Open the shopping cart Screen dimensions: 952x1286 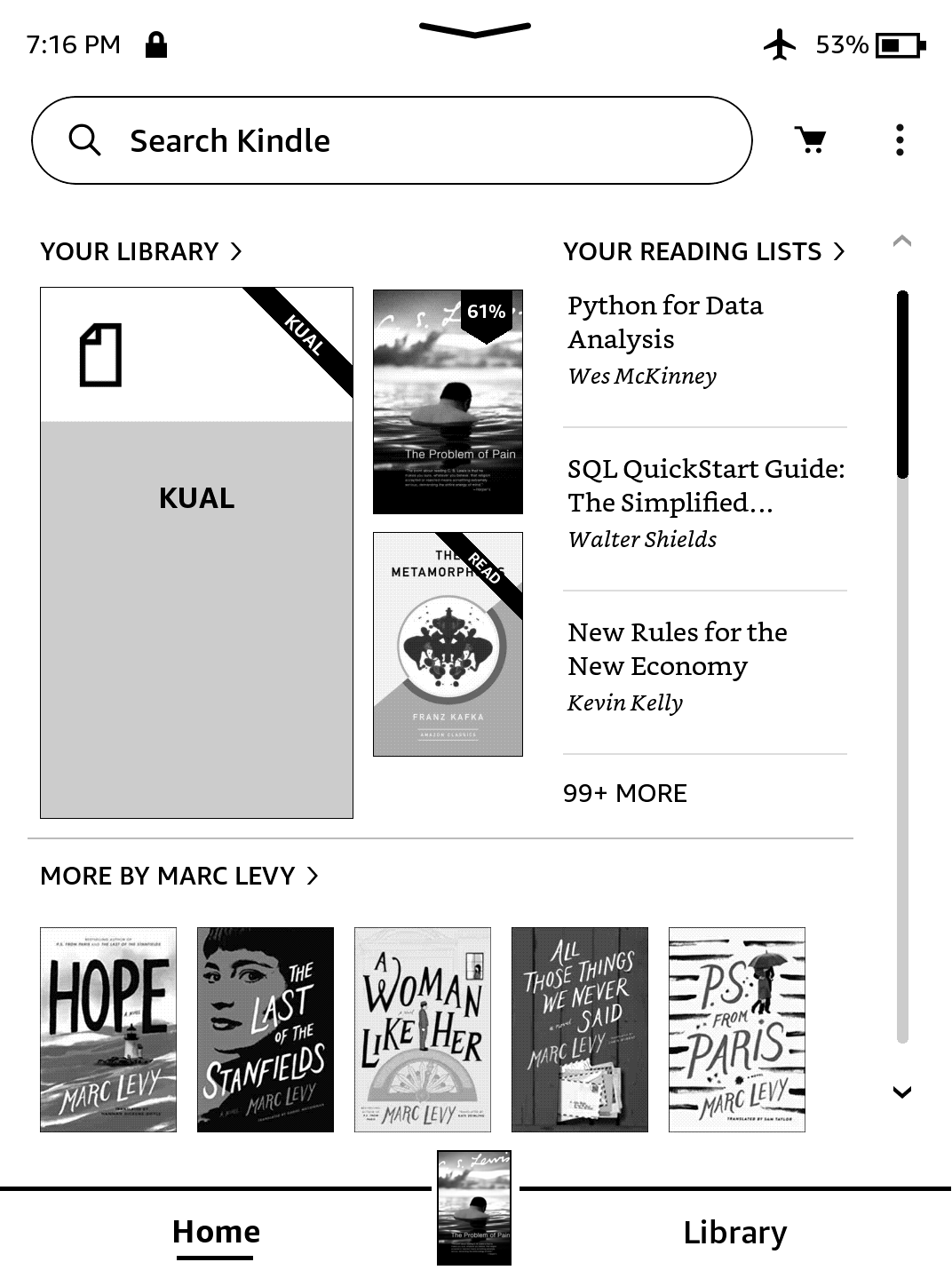pyautogui.click(x=811, y=139)
